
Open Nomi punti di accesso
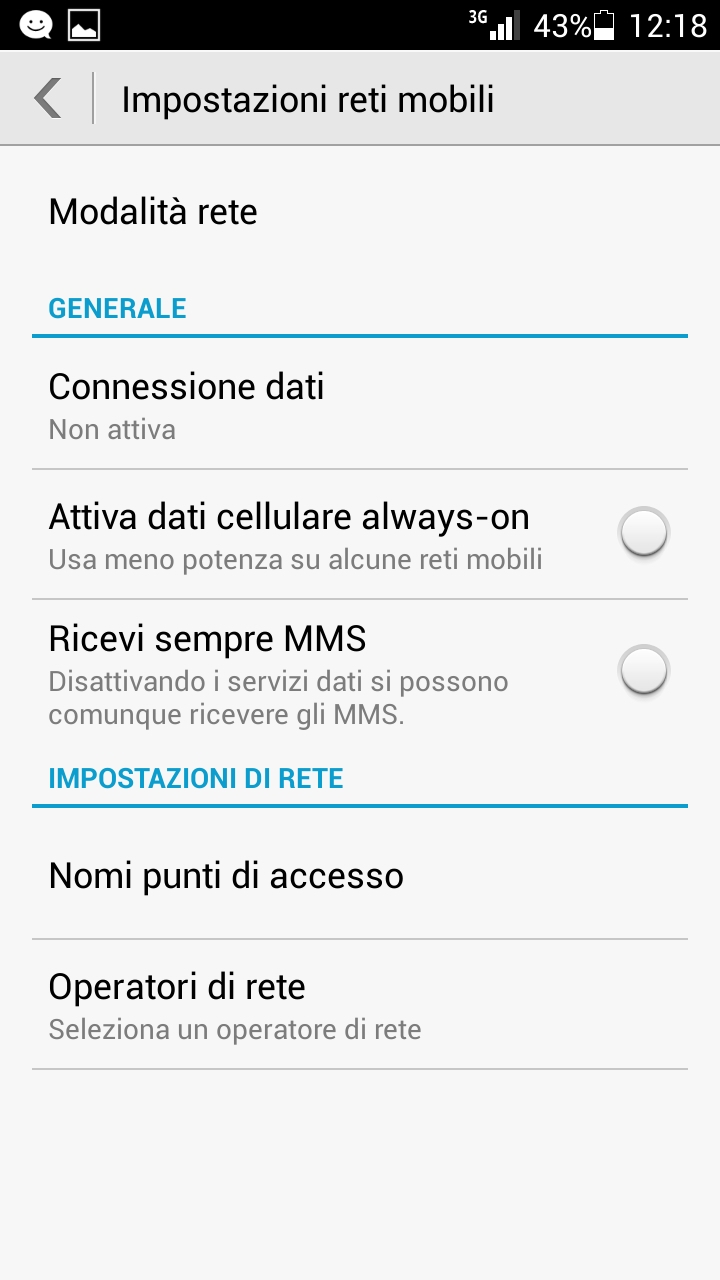(360, 874)
